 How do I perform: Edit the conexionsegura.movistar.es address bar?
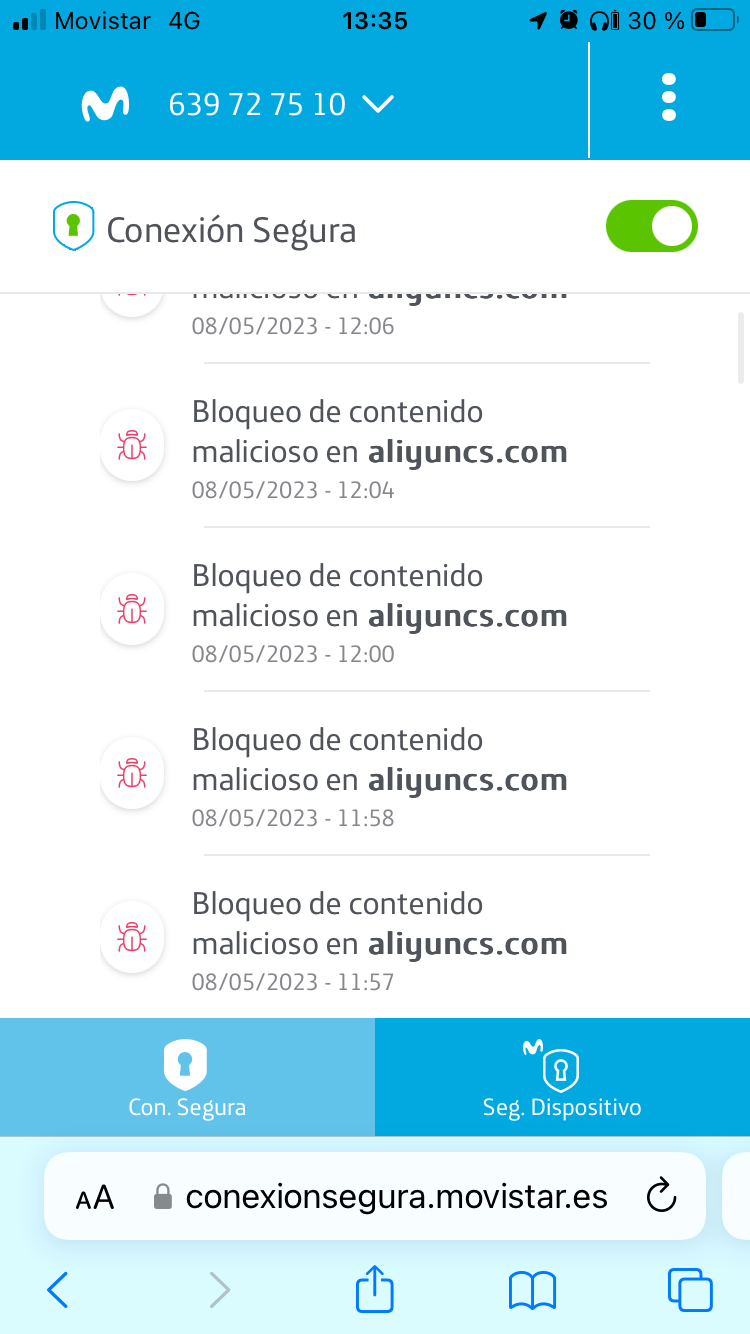tap(396, 1197)
